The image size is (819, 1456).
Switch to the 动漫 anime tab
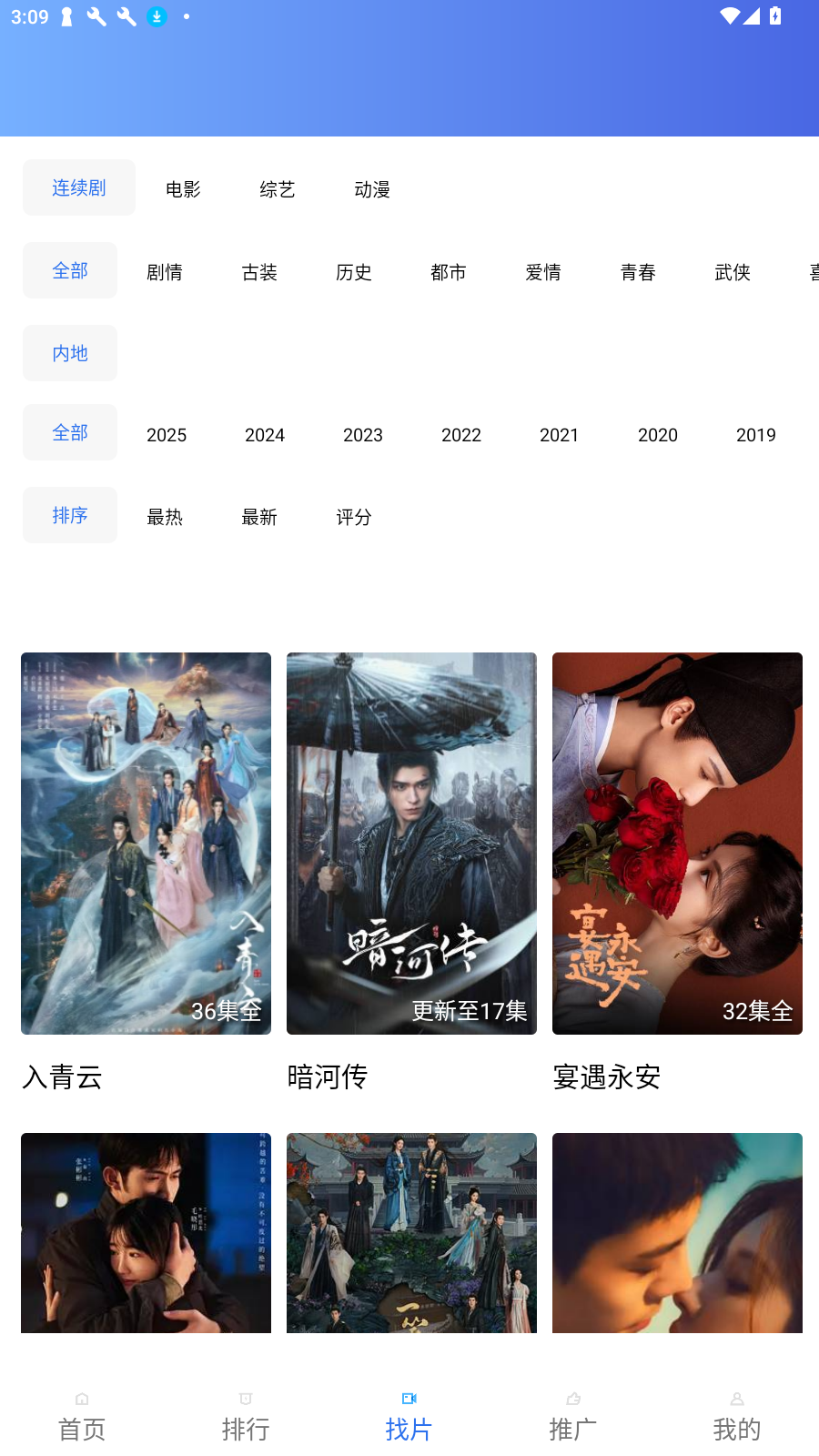click(372, 187)
